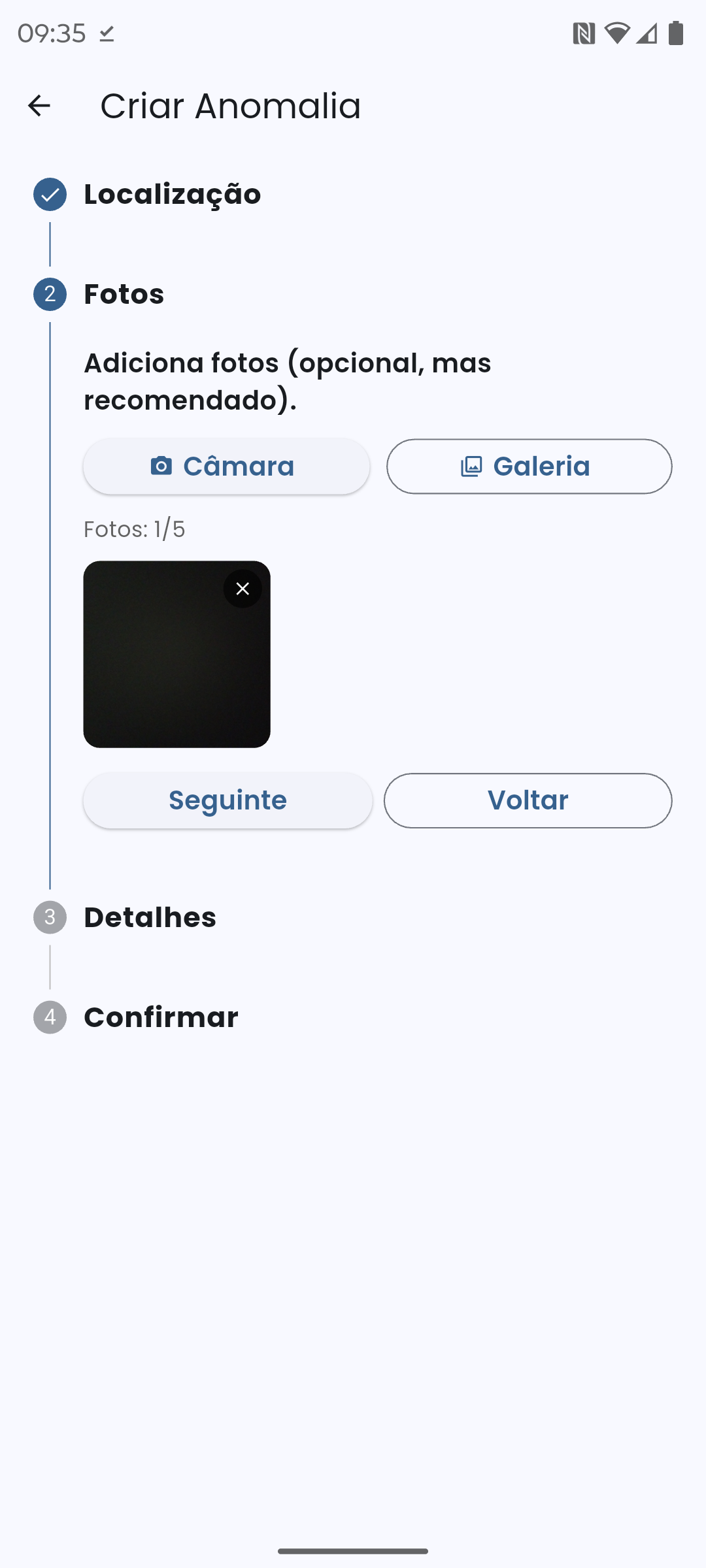This screenshot has width=706, height=1568.
Task: Tap the battery icon in the status bar
Action: pos(677,33)
